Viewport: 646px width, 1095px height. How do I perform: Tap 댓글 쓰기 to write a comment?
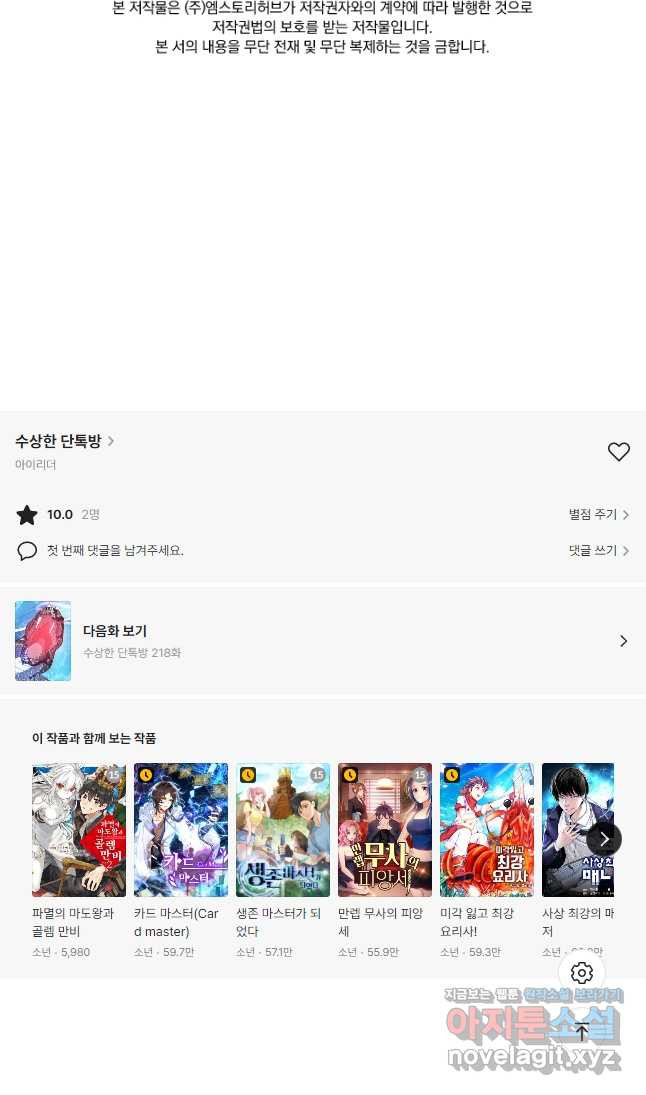(x=598, y=551)
